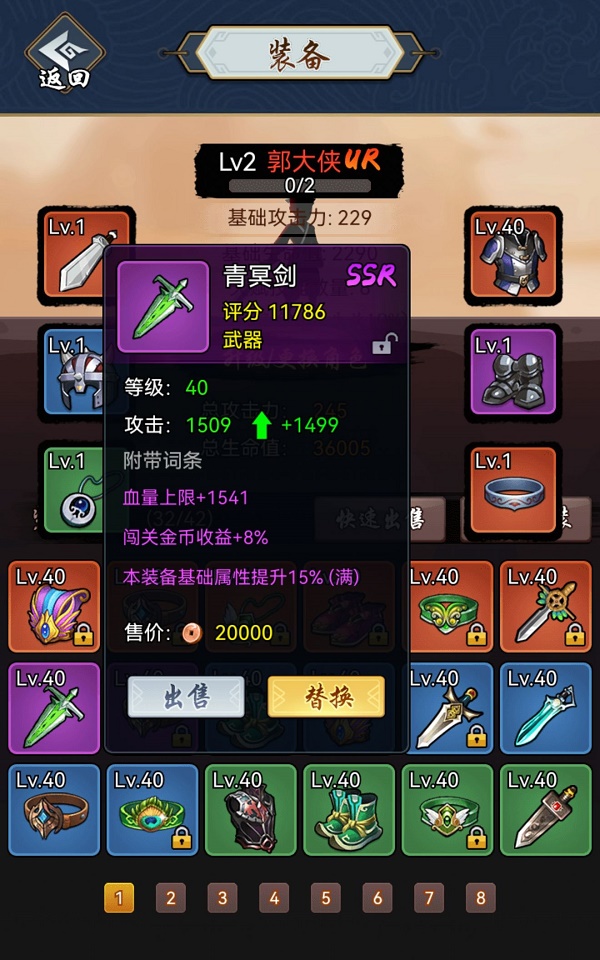Viewport: 600px width, 960px height.
Task: Go to inventory page 2
Action: (170, 898)
